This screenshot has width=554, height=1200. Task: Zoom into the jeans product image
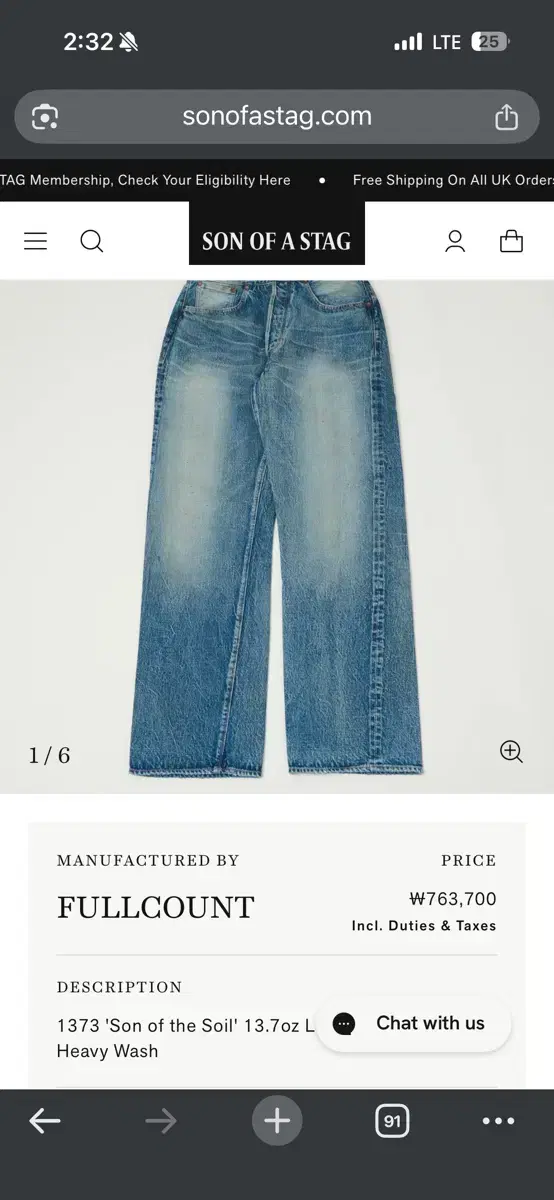511,752
